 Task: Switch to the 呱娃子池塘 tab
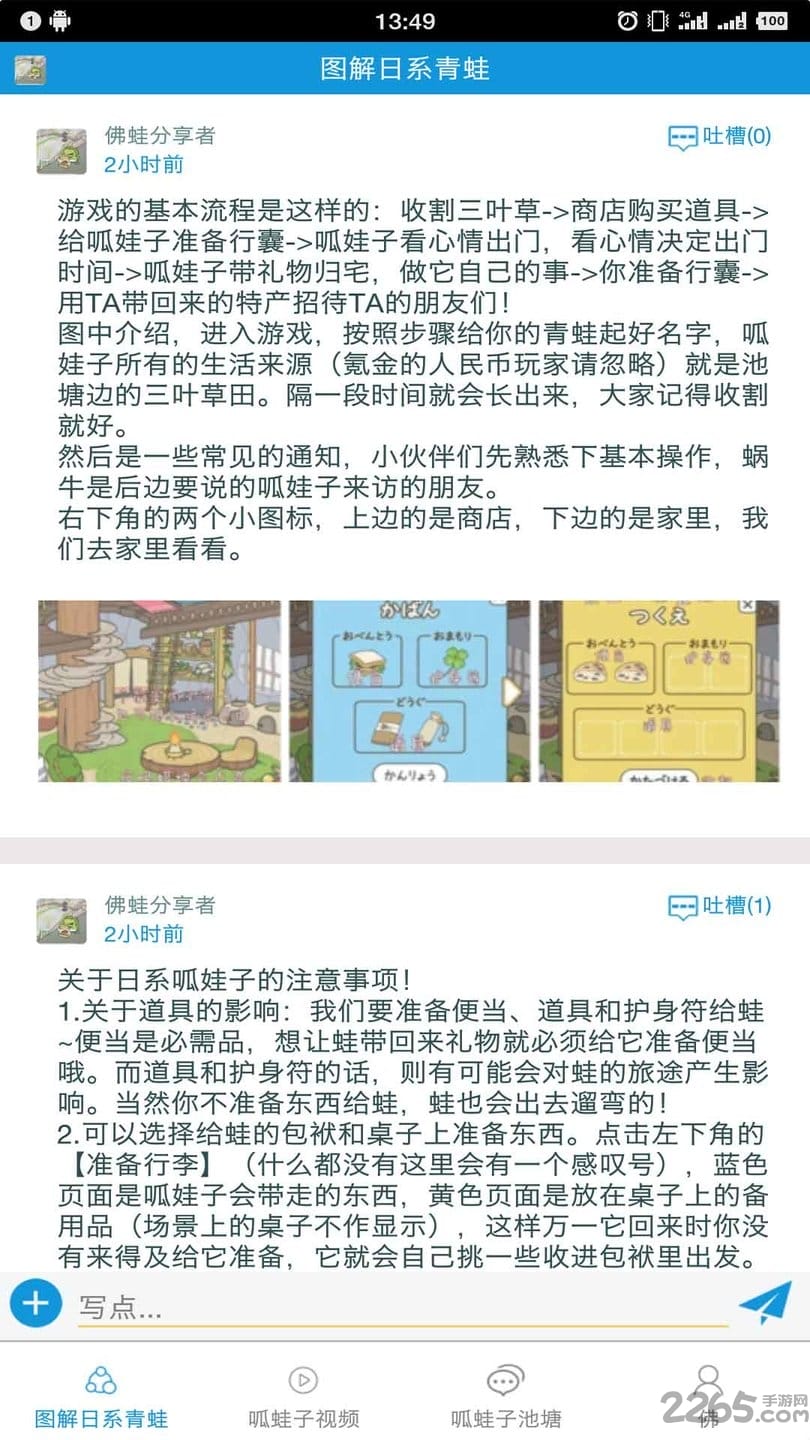(x=506, y=1396)
